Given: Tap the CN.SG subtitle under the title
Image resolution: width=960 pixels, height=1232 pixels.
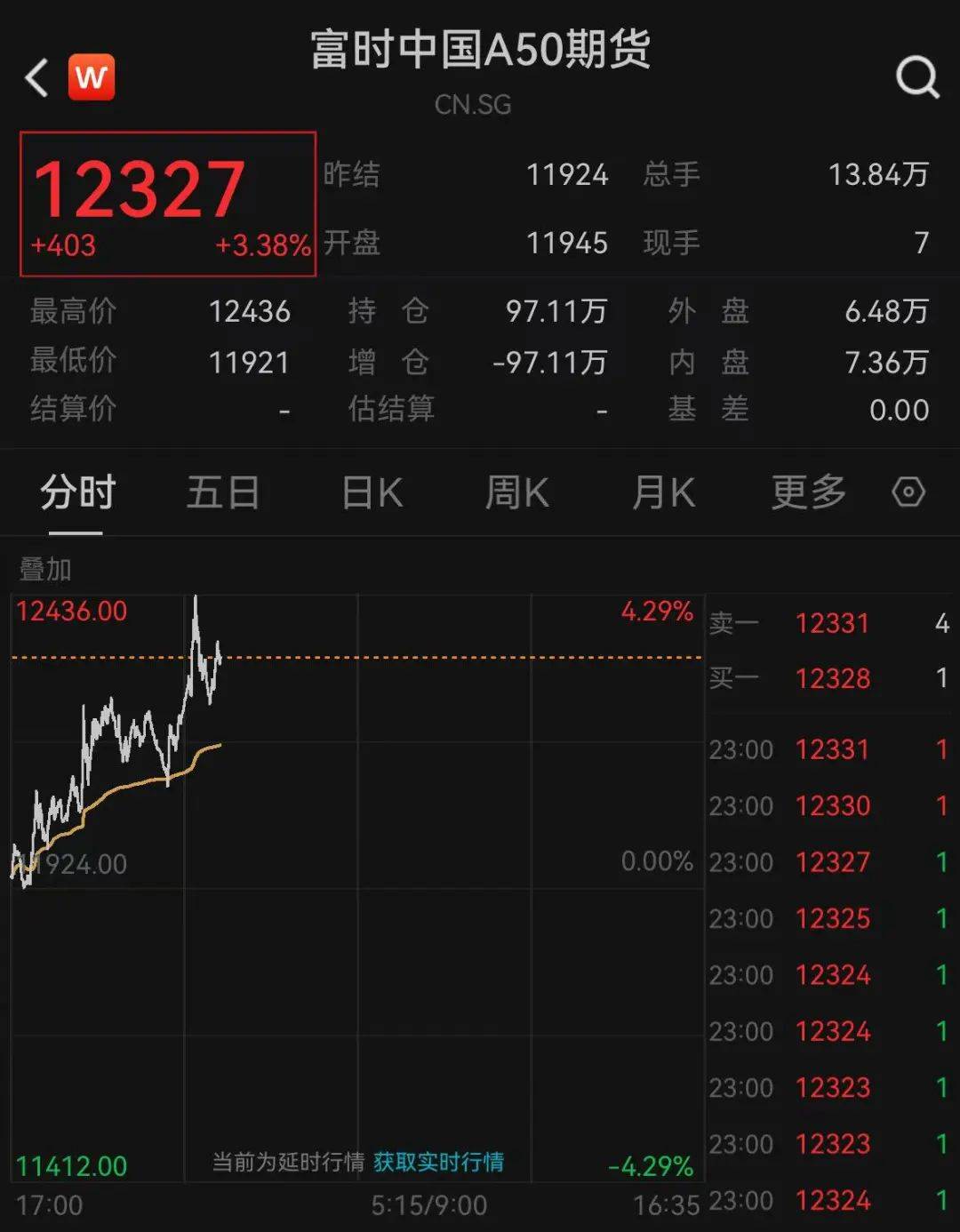Looking at the screenshot, I should pos(474,105).
